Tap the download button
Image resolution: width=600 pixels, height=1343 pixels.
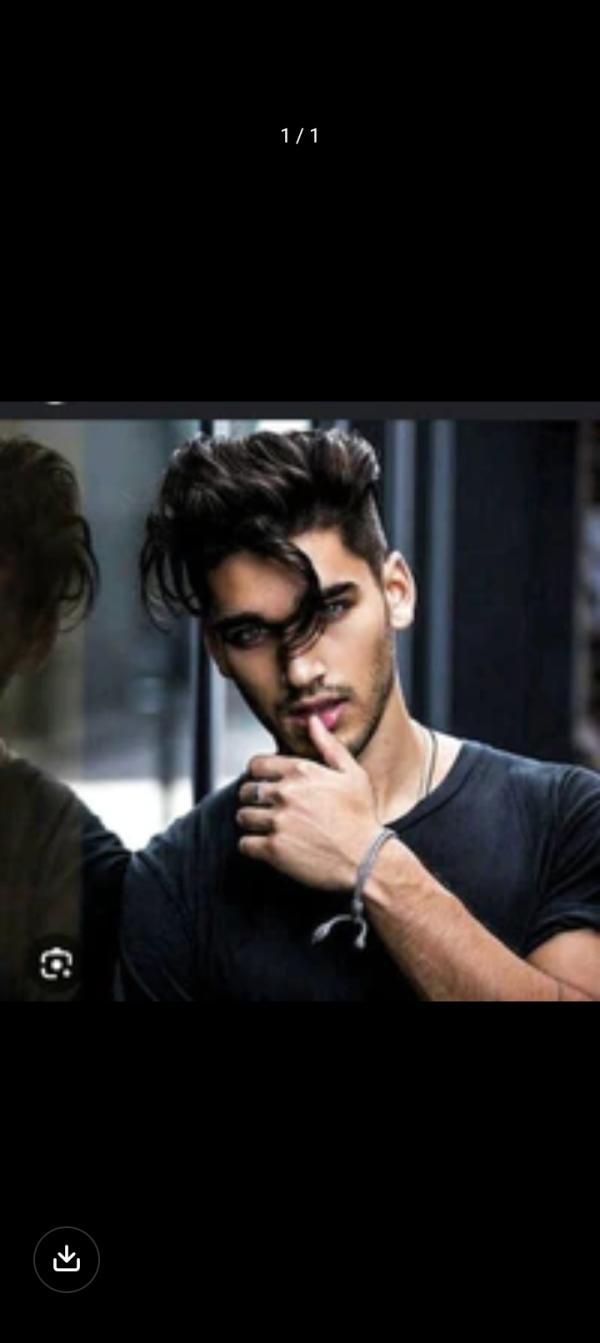(x=66, y=1259)
